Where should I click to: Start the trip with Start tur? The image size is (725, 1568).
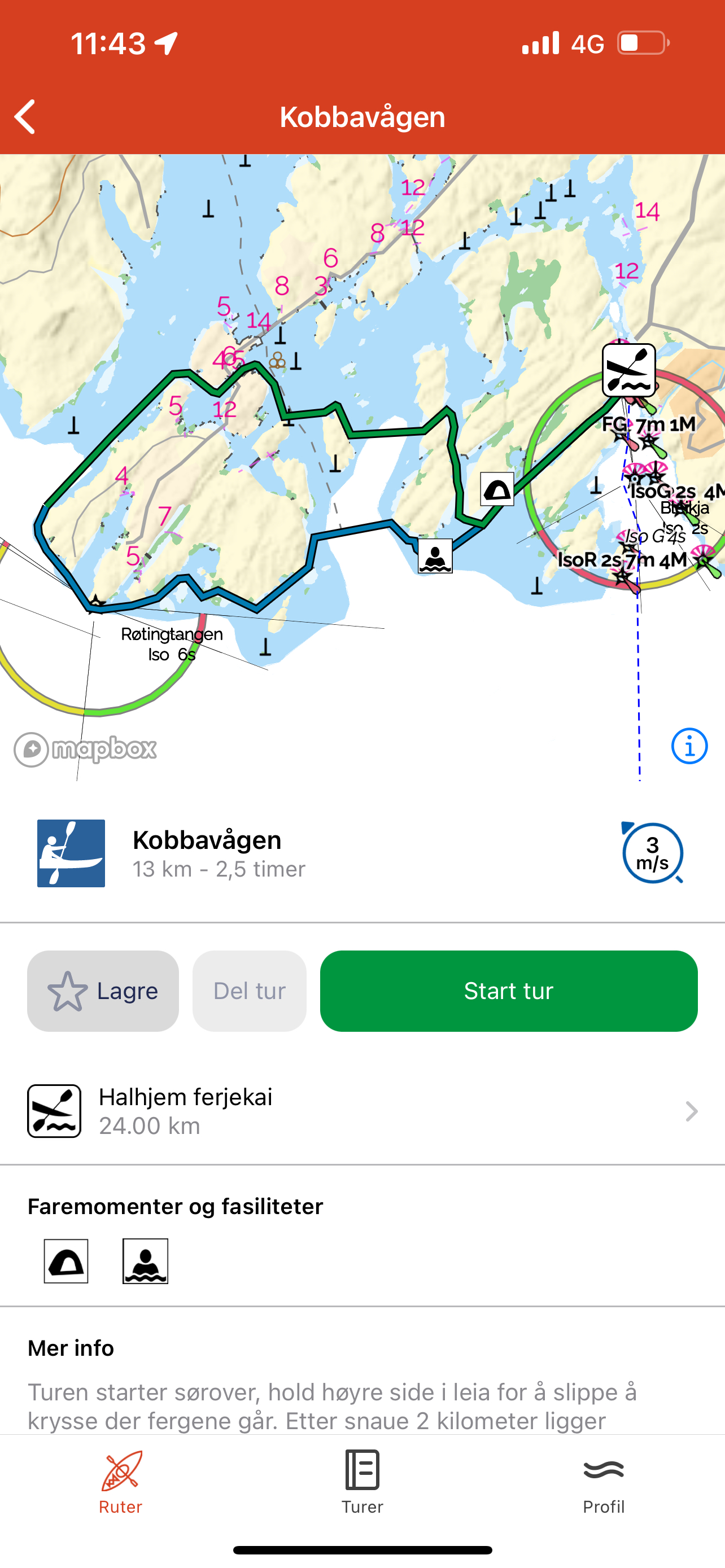point(508,991)
